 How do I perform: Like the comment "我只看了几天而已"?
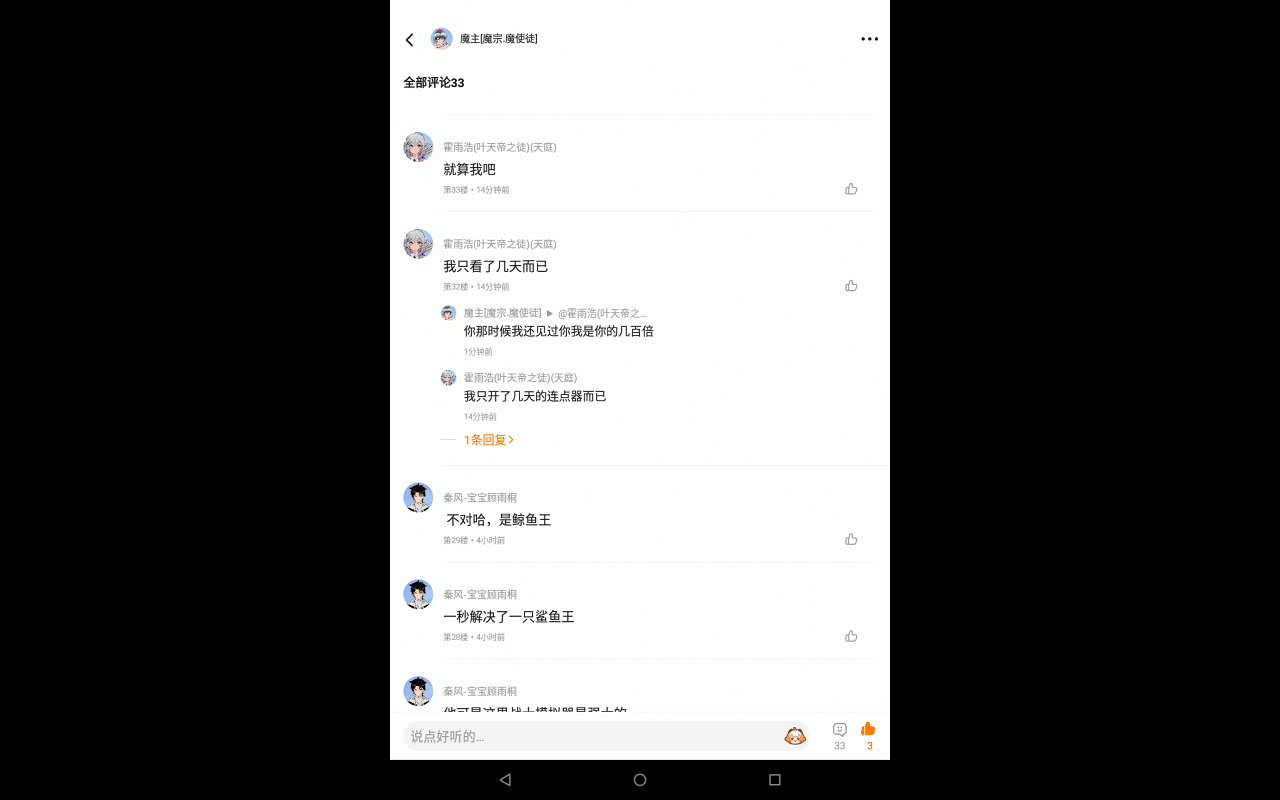(851, 286)
